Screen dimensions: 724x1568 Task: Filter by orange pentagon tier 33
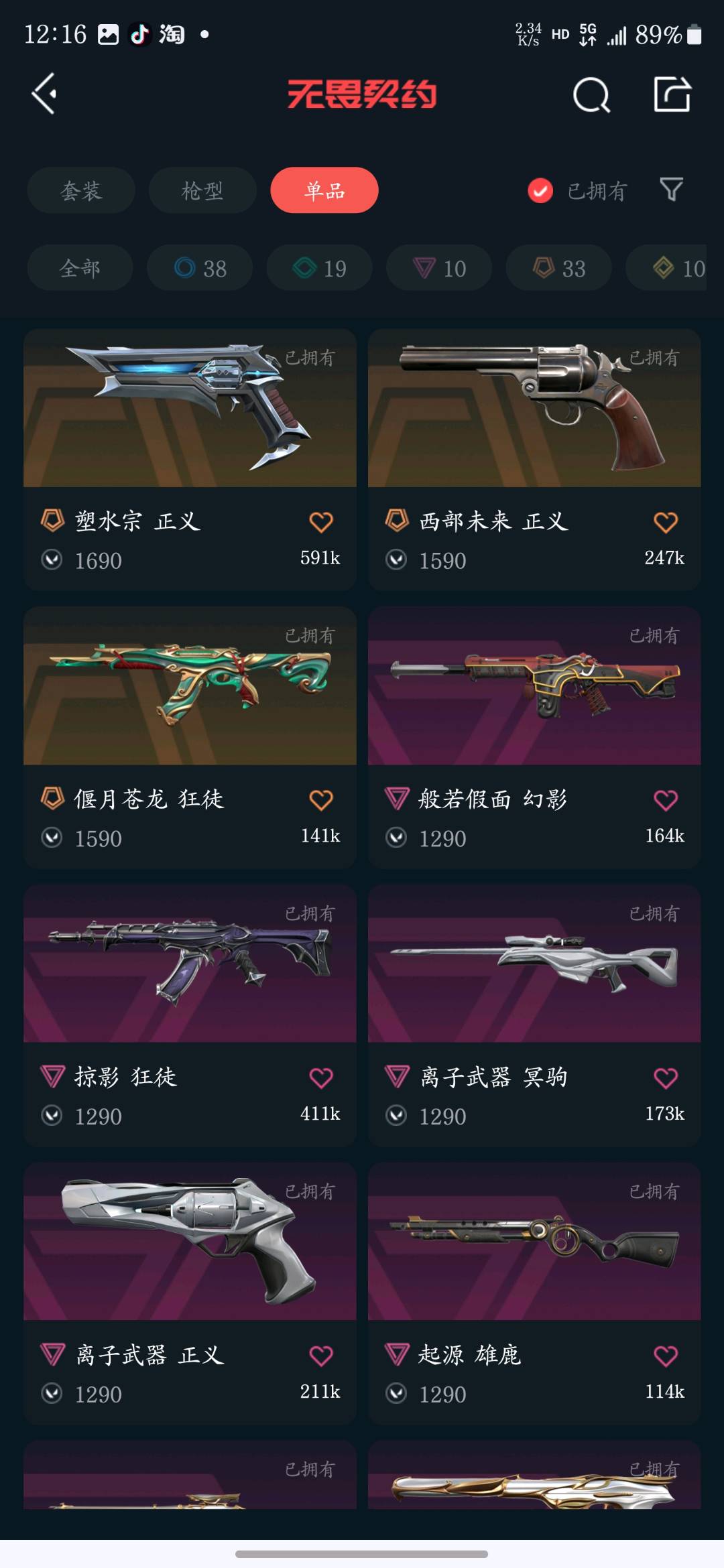(558, 268)
